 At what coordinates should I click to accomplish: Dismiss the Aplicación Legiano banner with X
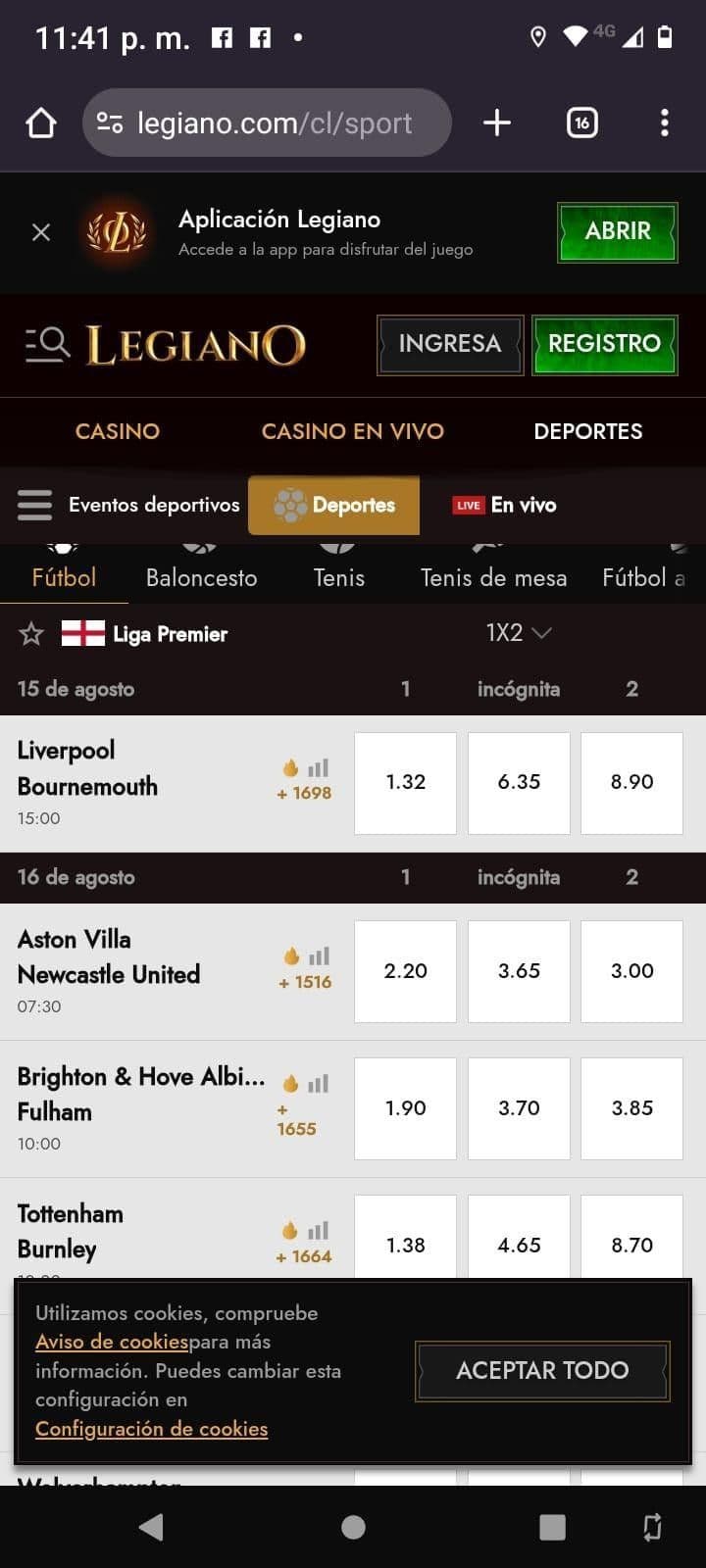(x=41, y=231)
